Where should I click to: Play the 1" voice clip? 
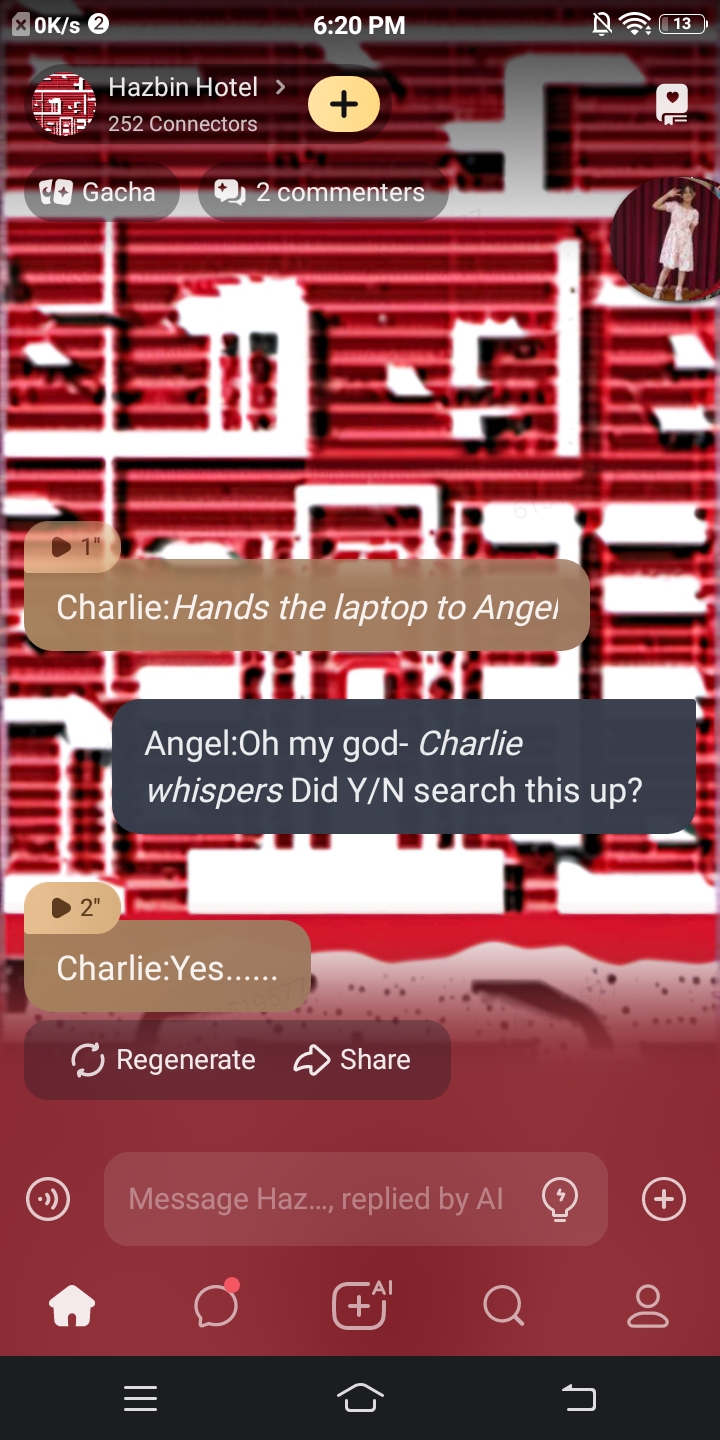(72, 547)
